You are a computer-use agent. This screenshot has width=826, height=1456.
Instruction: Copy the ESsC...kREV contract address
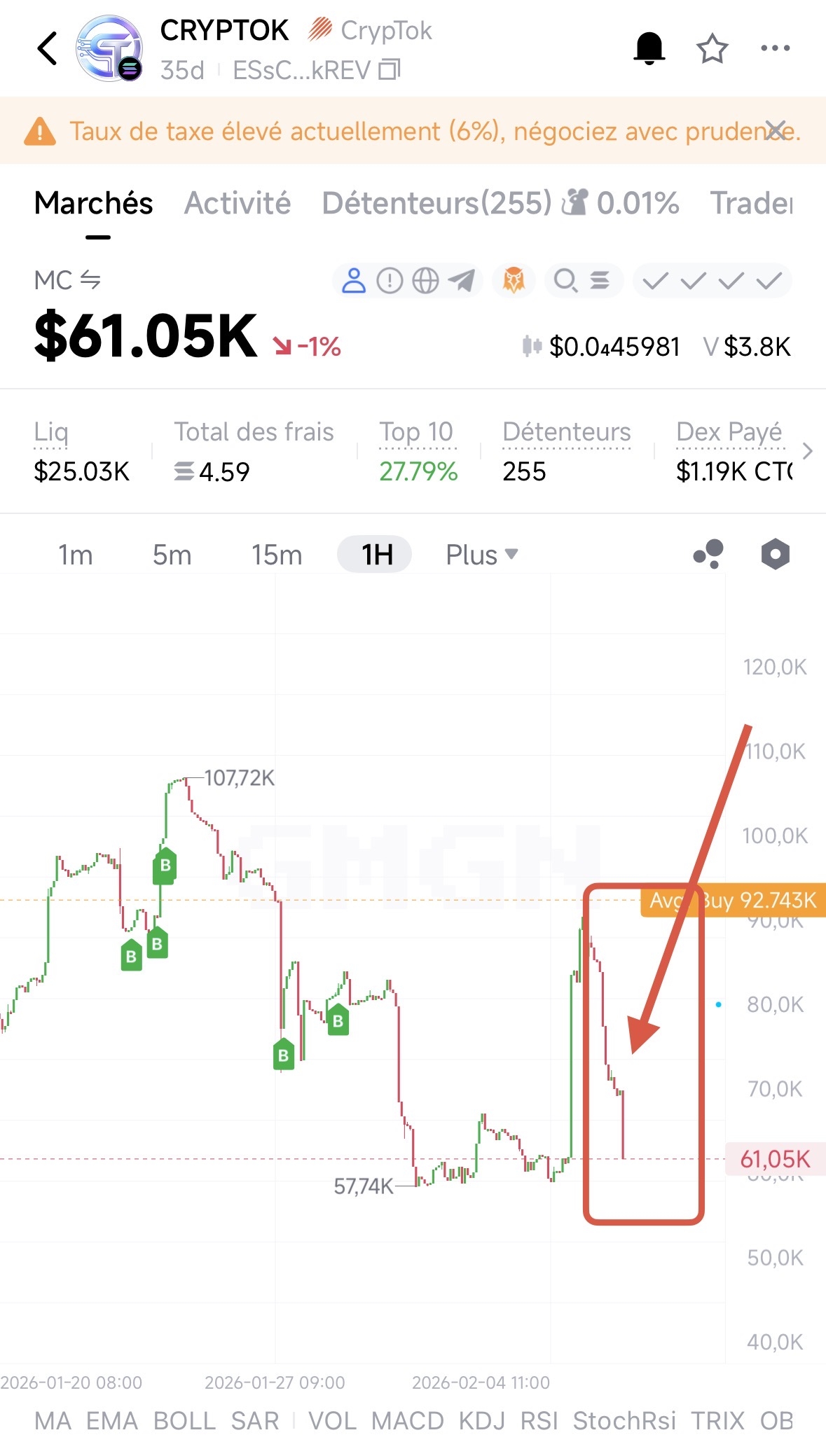click(x=390, y=70)
